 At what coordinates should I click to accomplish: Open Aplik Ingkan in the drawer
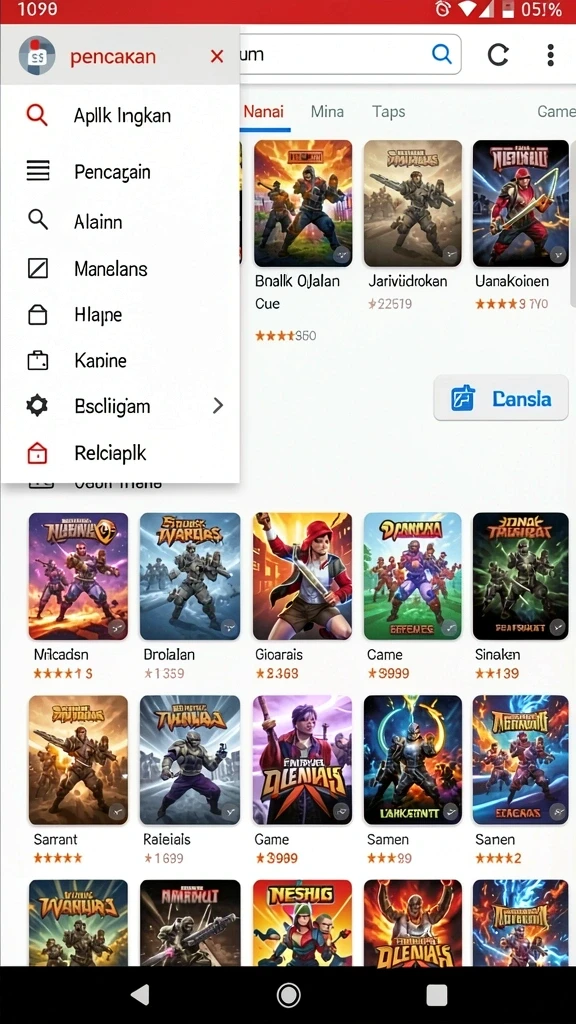[x=120, y=116]
